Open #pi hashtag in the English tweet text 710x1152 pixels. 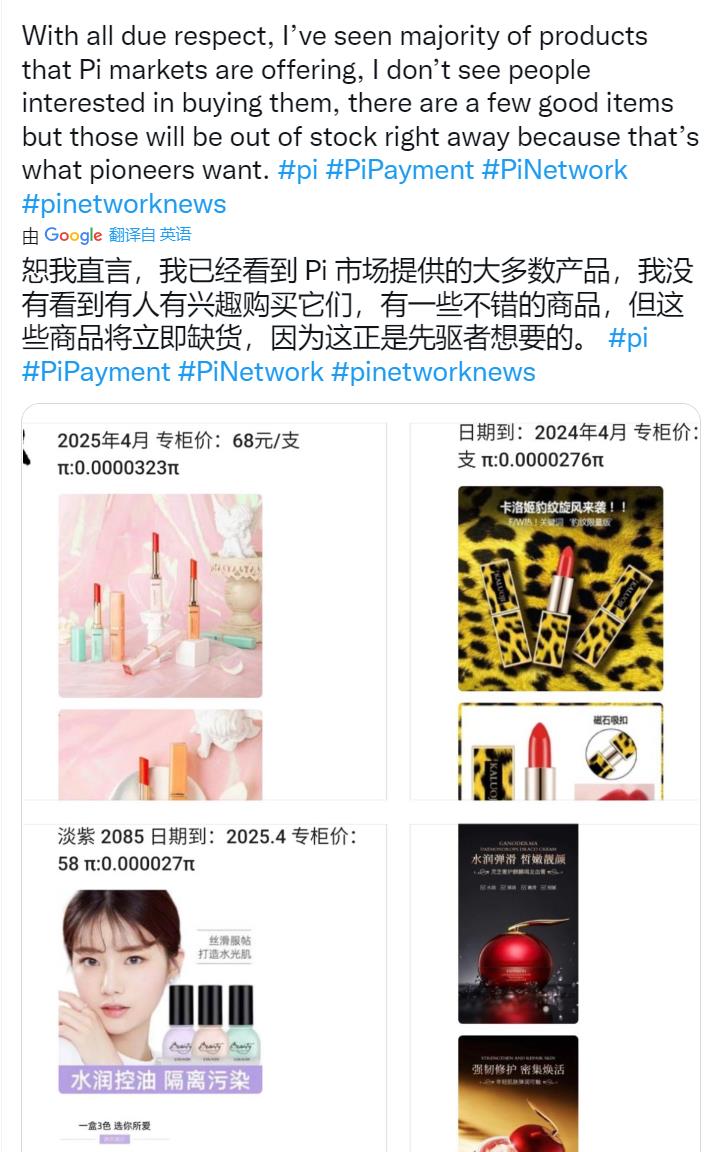297,169
